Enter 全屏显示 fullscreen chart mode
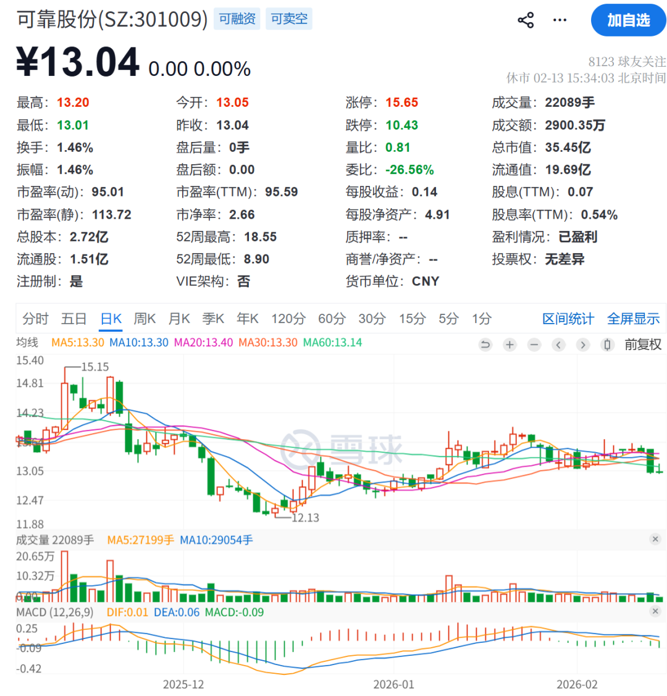667x696 pixels. click(633, 319)
